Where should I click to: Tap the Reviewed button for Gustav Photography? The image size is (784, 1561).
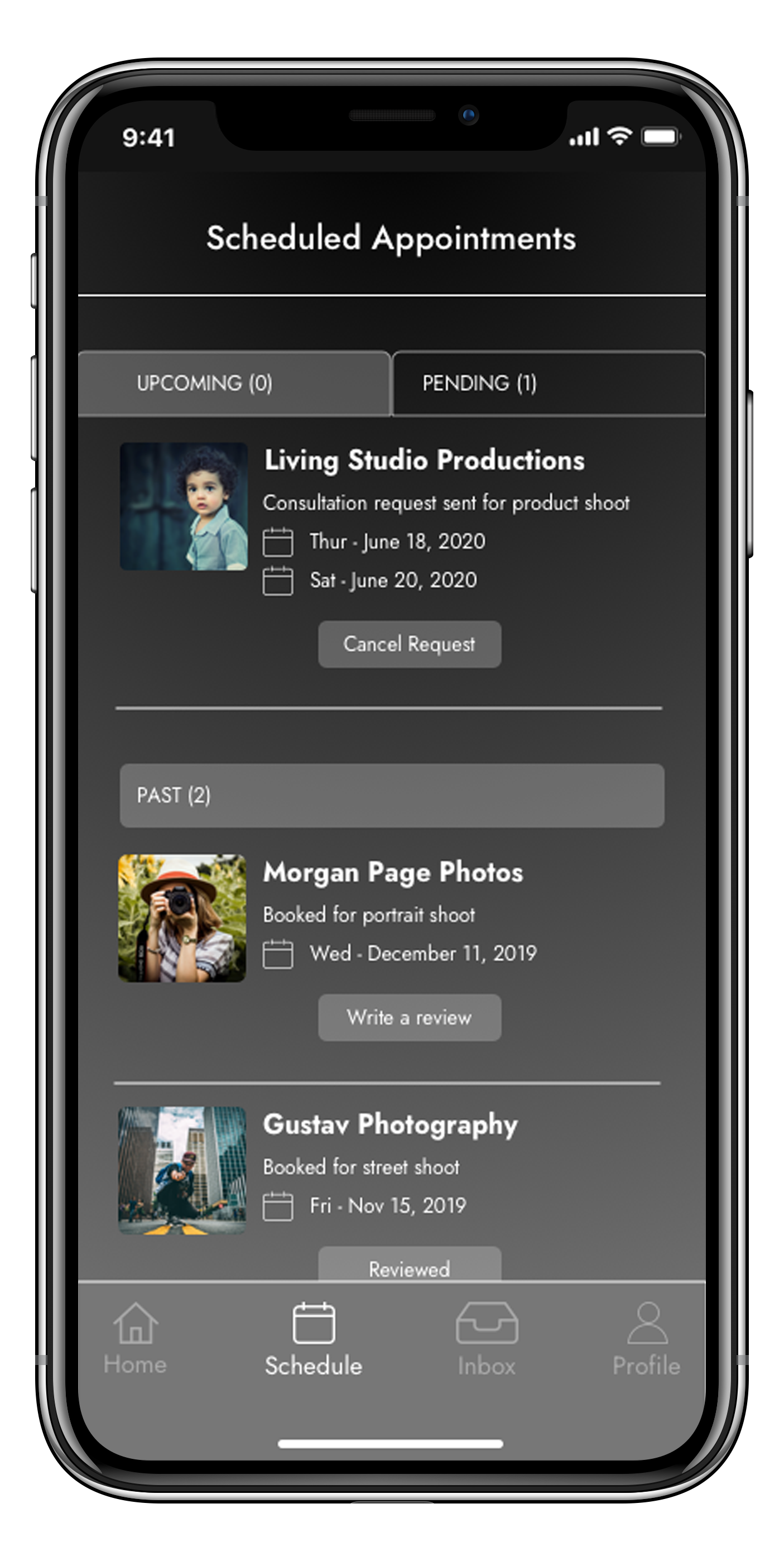click(410, 1264)
